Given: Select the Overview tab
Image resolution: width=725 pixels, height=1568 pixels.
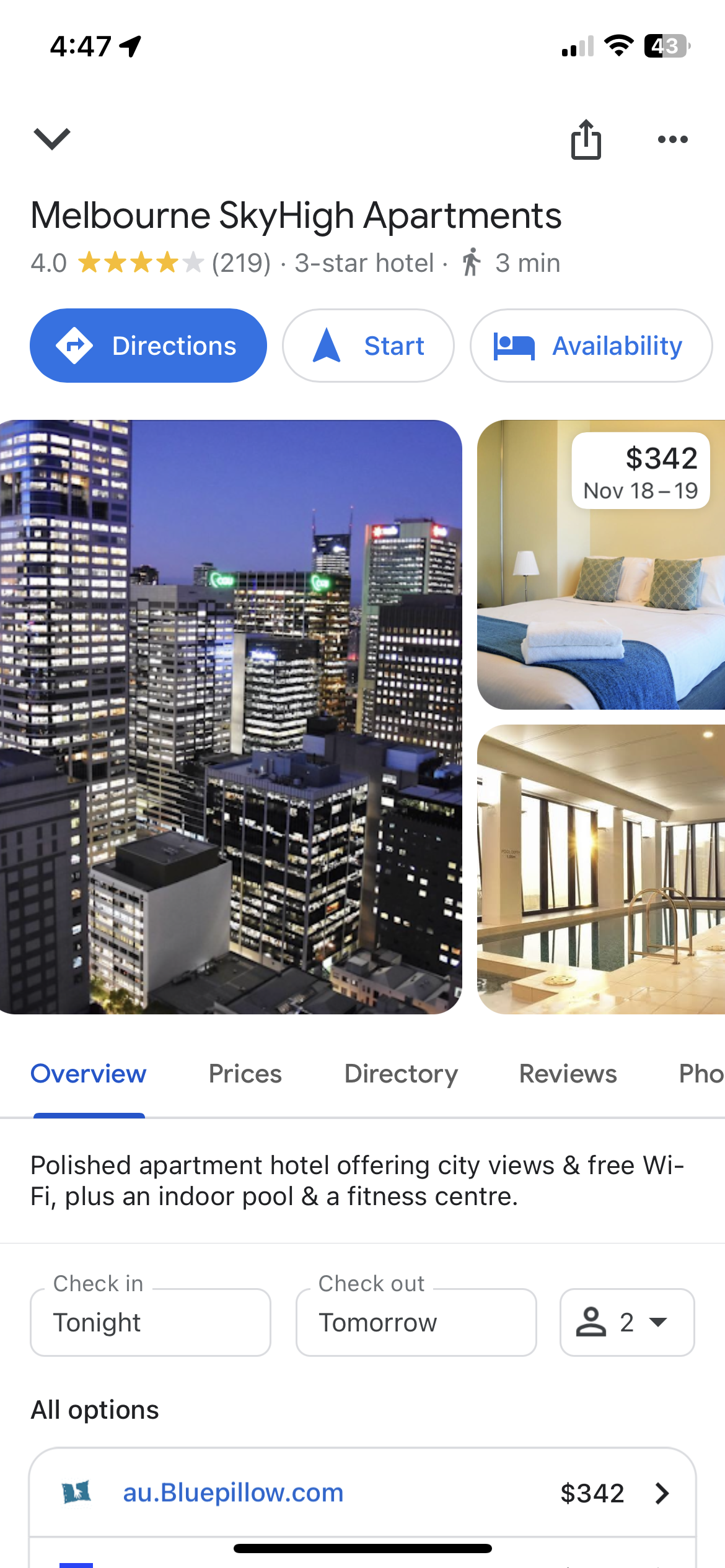Looking at the screenshot, I should 89,1074.
